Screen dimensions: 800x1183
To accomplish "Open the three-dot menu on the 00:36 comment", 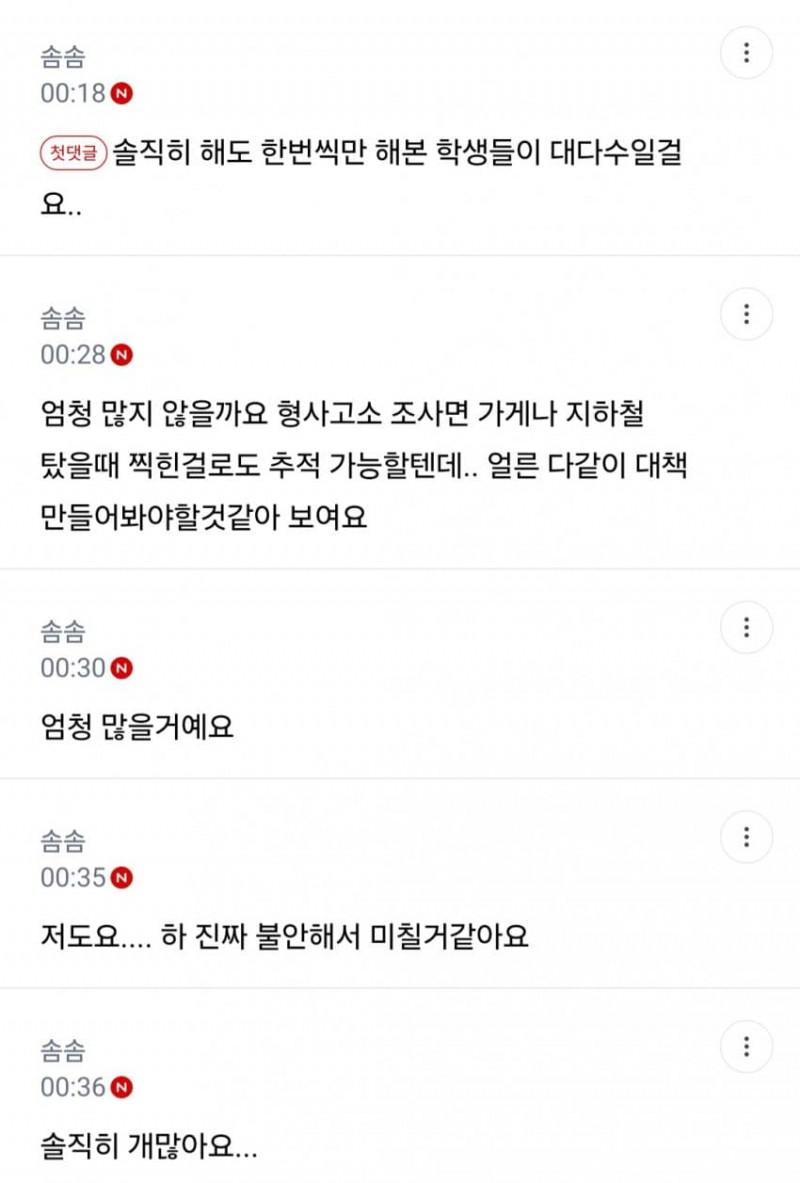I will click(746, 1047).
